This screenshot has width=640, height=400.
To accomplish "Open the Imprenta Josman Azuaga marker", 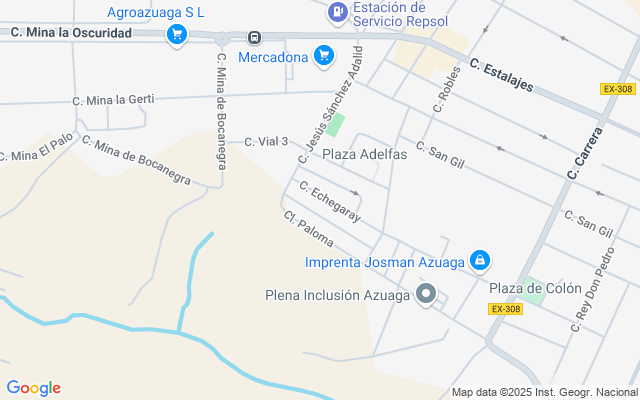I will (480, 261).
